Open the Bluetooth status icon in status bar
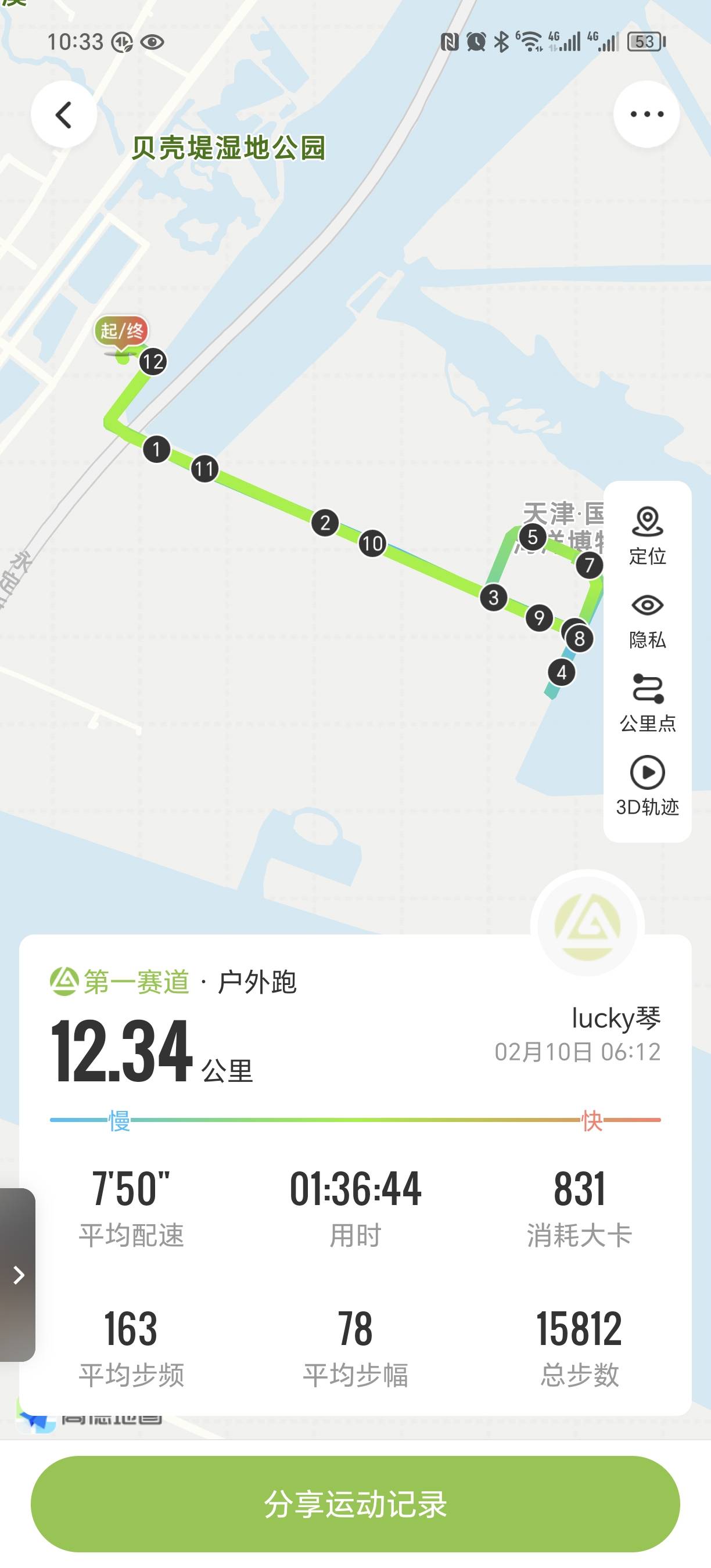The height and width of the screenshot is (1568, 711). (x=501, y=41)
